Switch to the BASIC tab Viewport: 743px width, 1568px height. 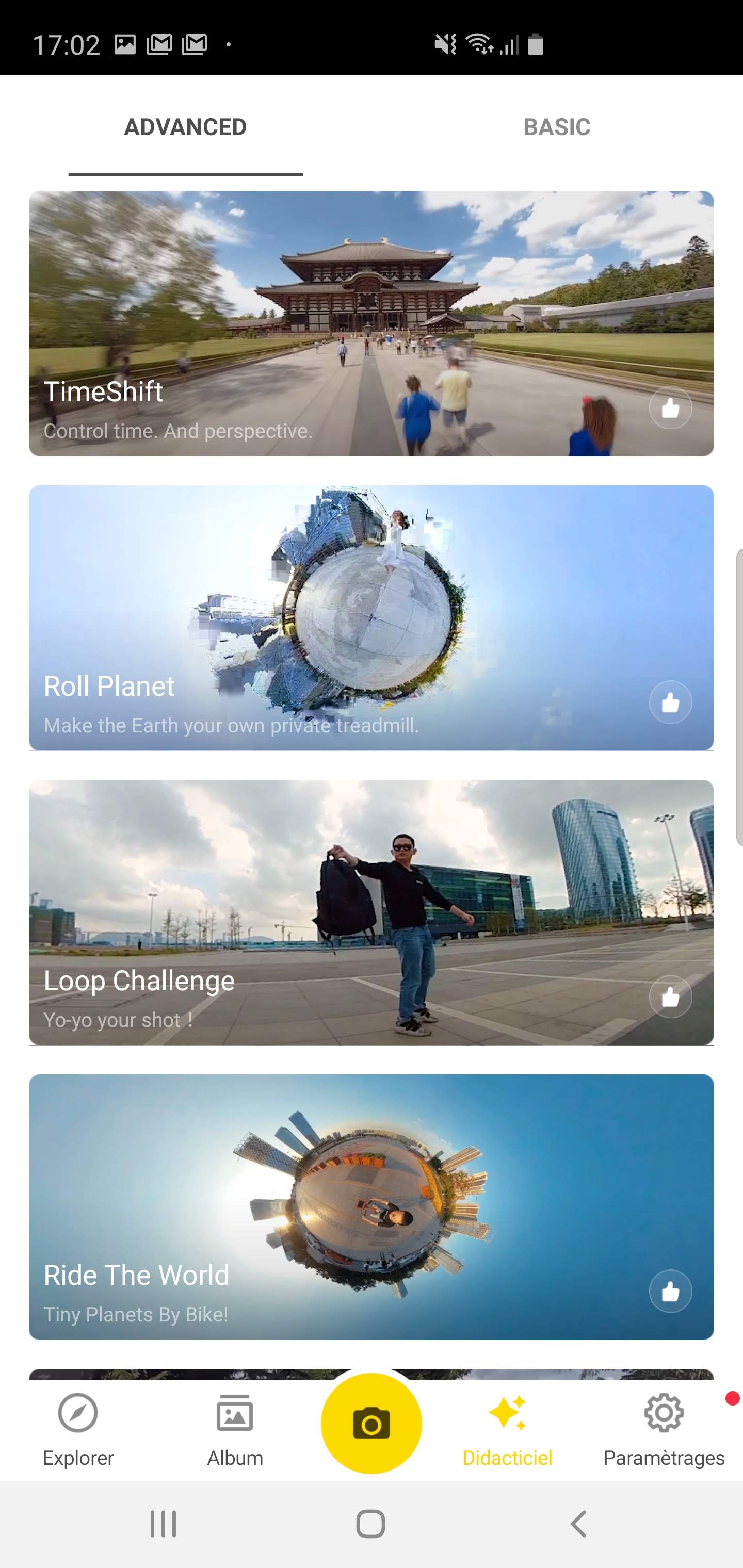tap(557, 127)
